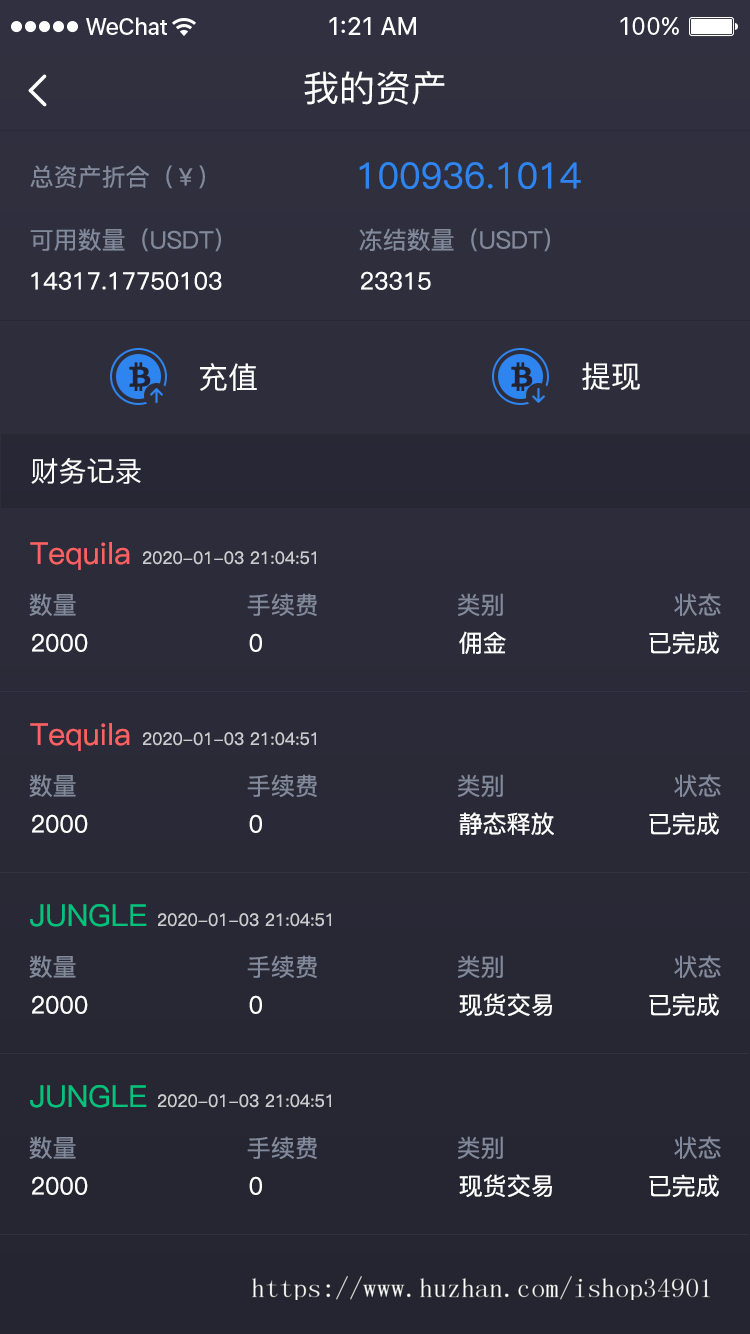Tap the Bitcoin deposit icon next to 充值
750x1334 pixels.
(x=138, y=377)
